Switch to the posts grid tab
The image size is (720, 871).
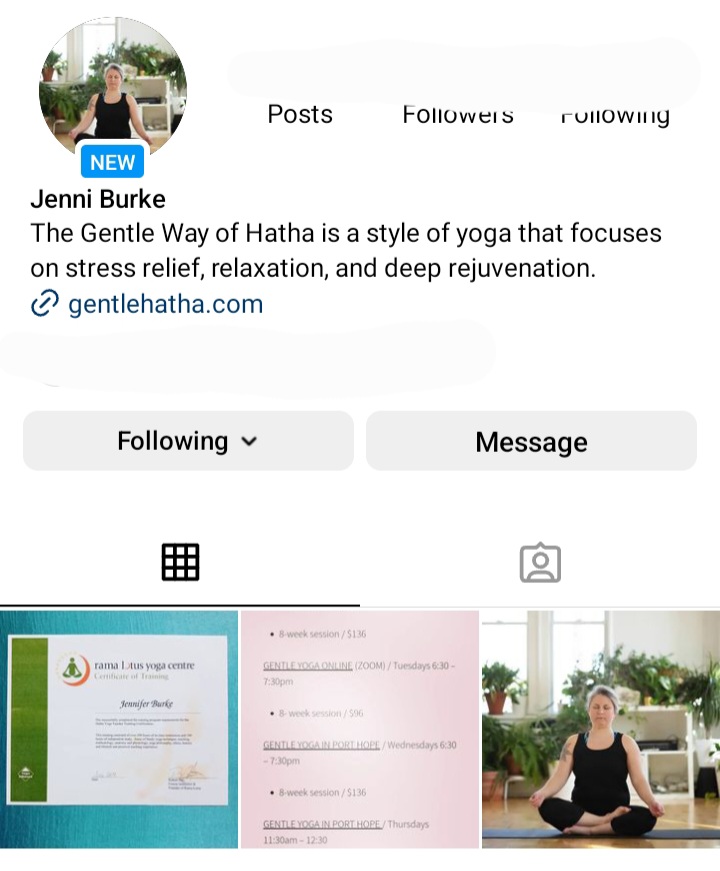click(180, 563)
